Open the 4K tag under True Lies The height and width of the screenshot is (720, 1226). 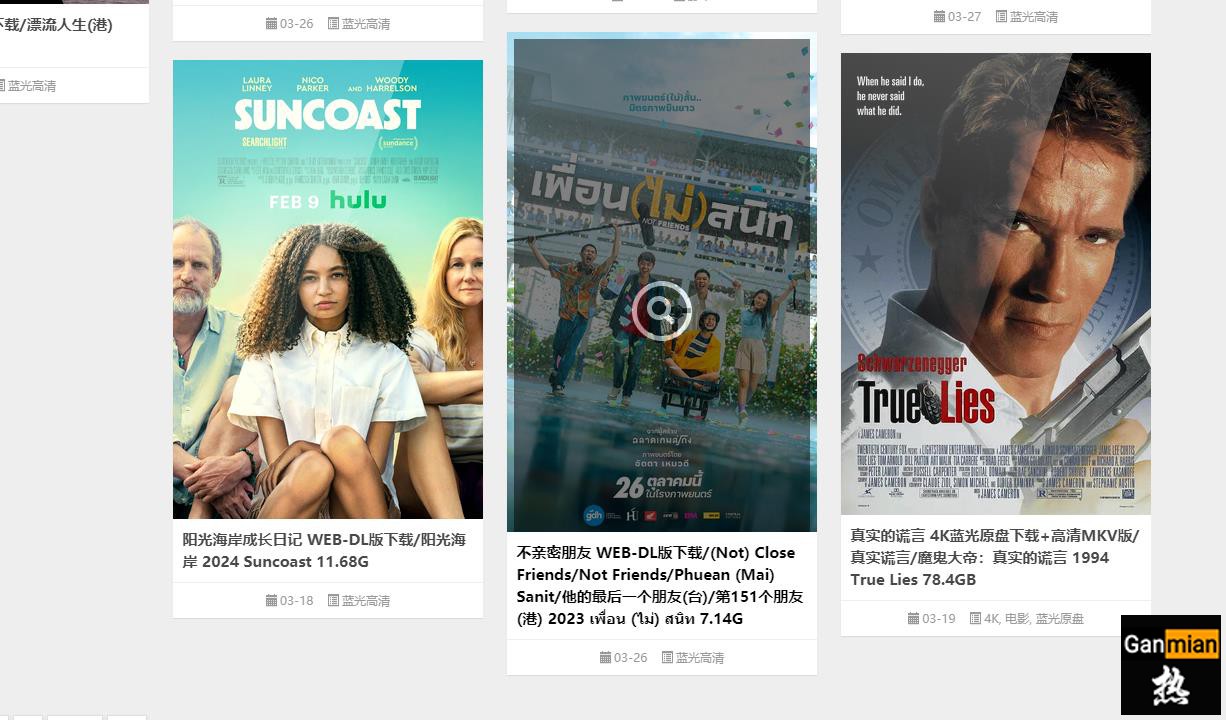coord(991,619)
